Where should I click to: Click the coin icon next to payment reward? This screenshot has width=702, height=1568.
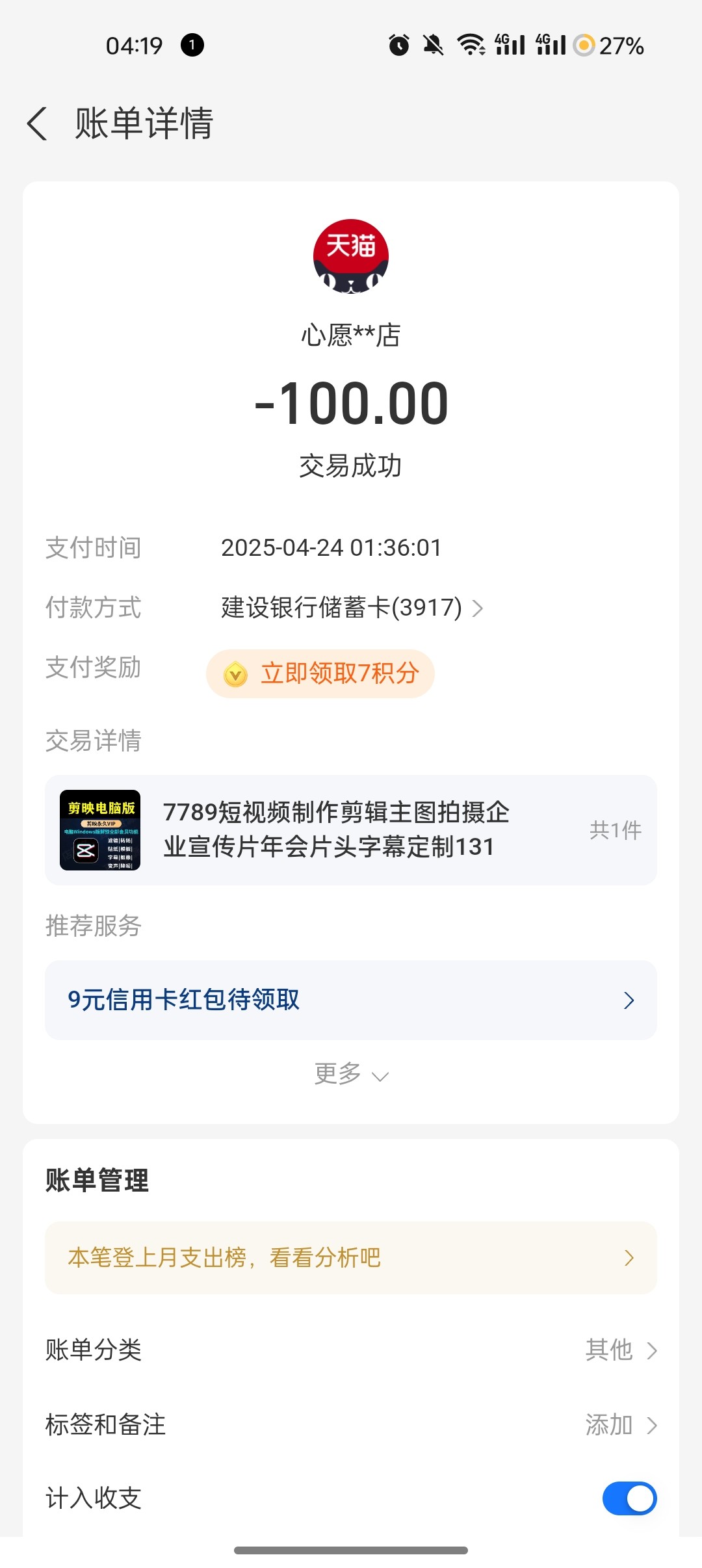pyautogui.click(x=237, y=673)
